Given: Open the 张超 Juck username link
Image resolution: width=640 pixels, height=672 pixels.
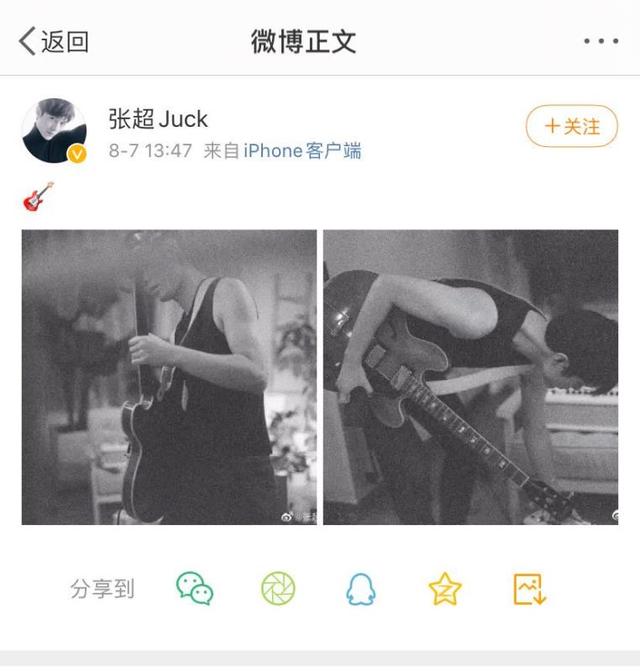Looking at the screenshot, I should click(158, 118).
